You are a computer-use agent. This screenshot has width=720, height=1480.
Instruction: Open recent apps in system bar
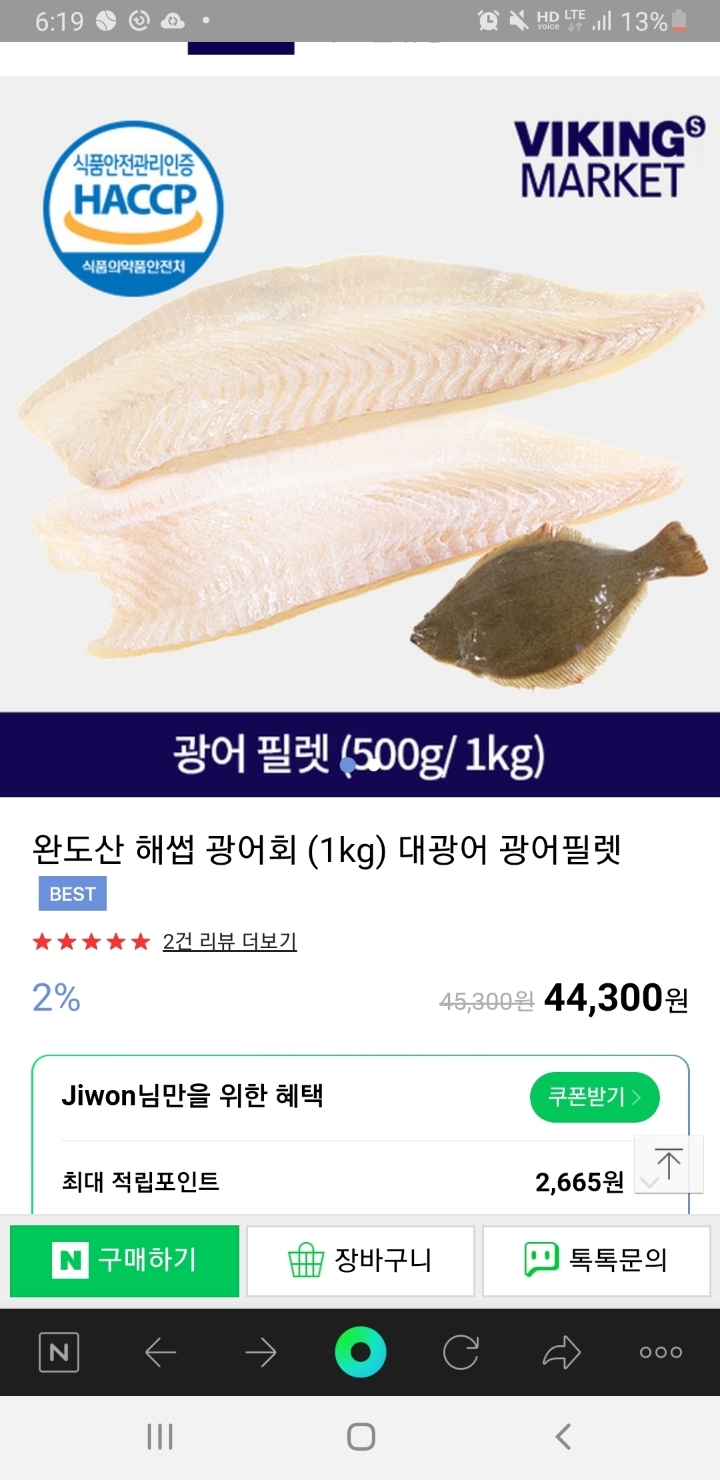(160, 1437)
